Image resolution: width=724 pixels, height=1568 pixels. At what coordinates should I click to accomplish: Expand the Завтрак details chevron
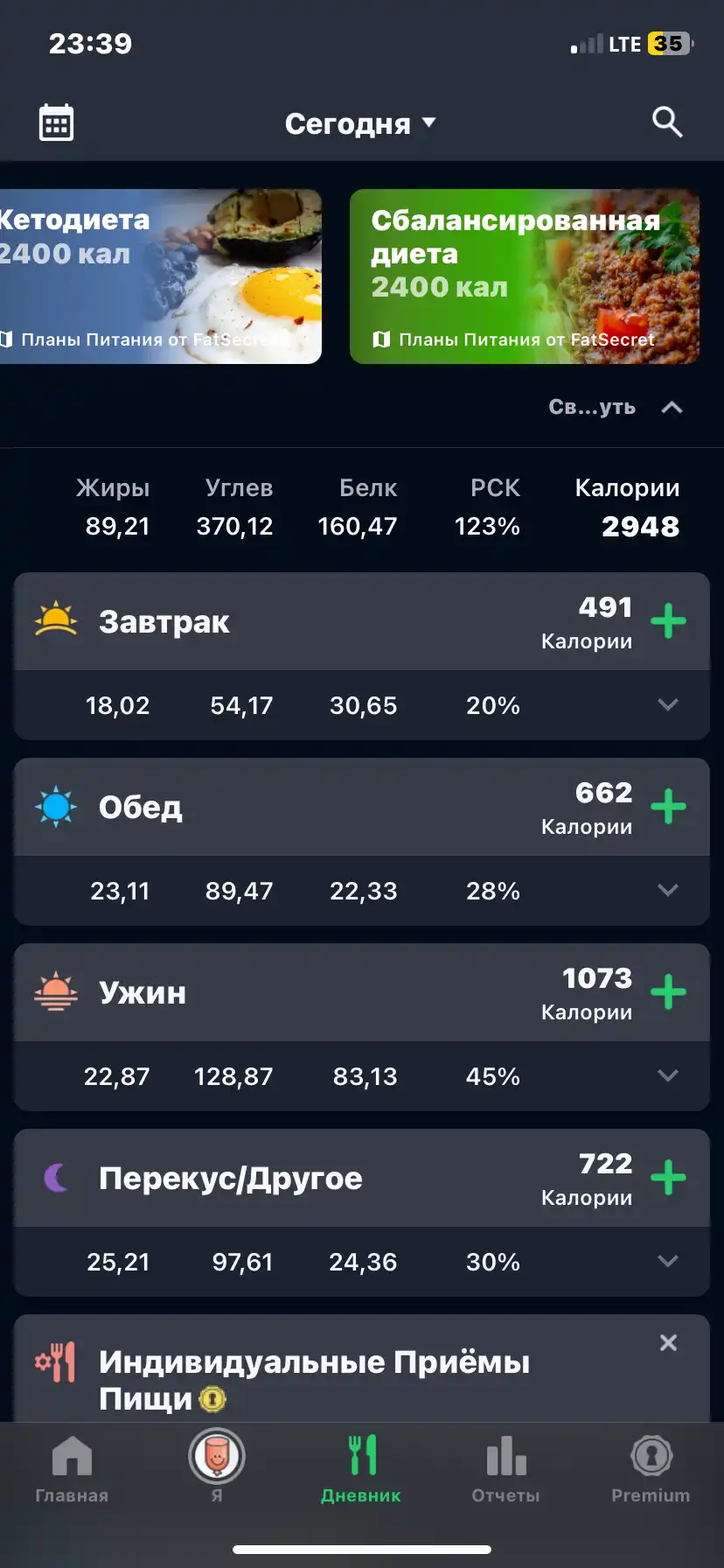pyautogui.click(x=668, y=704)
